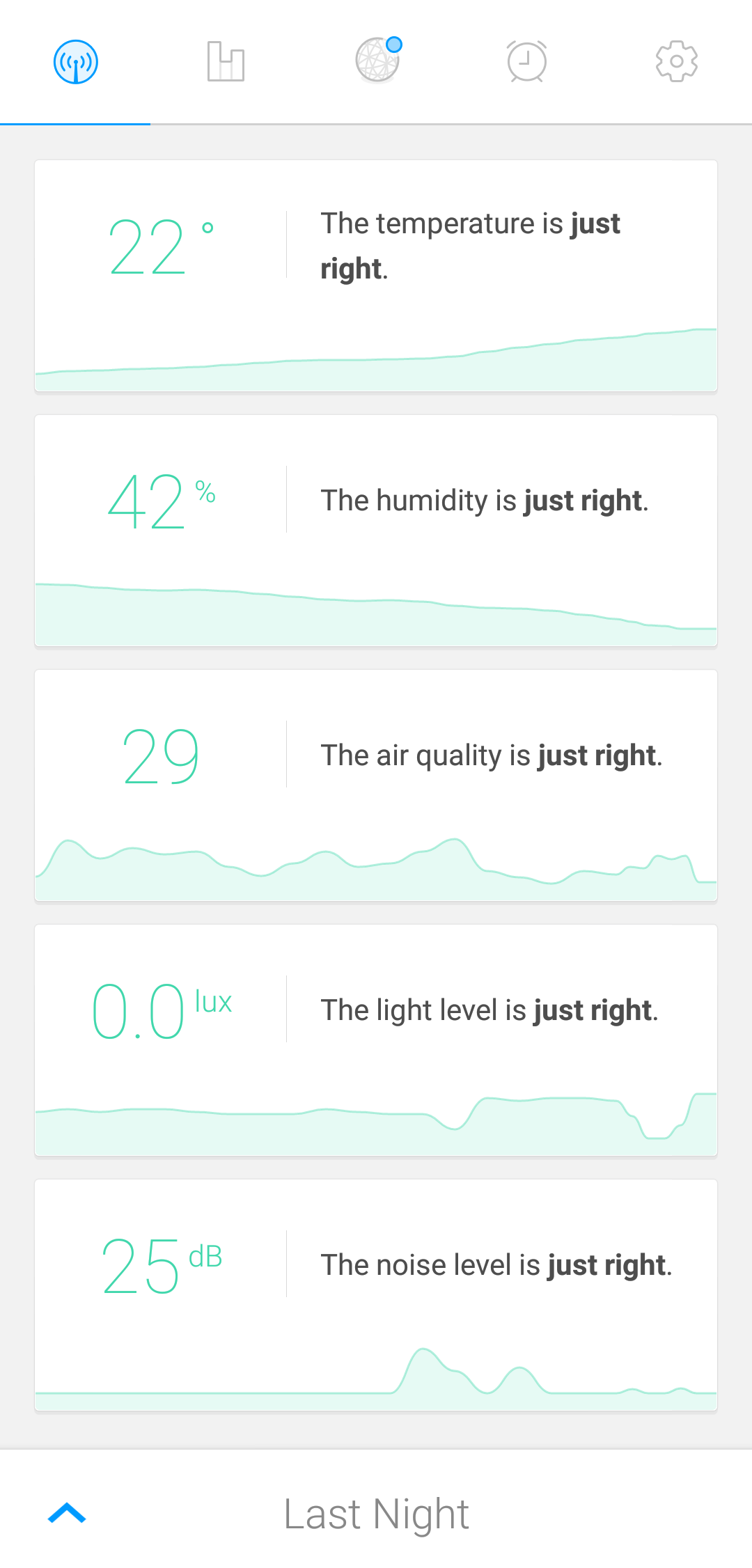
Task: Open the sphere device tab
Action: click(377, 61)
